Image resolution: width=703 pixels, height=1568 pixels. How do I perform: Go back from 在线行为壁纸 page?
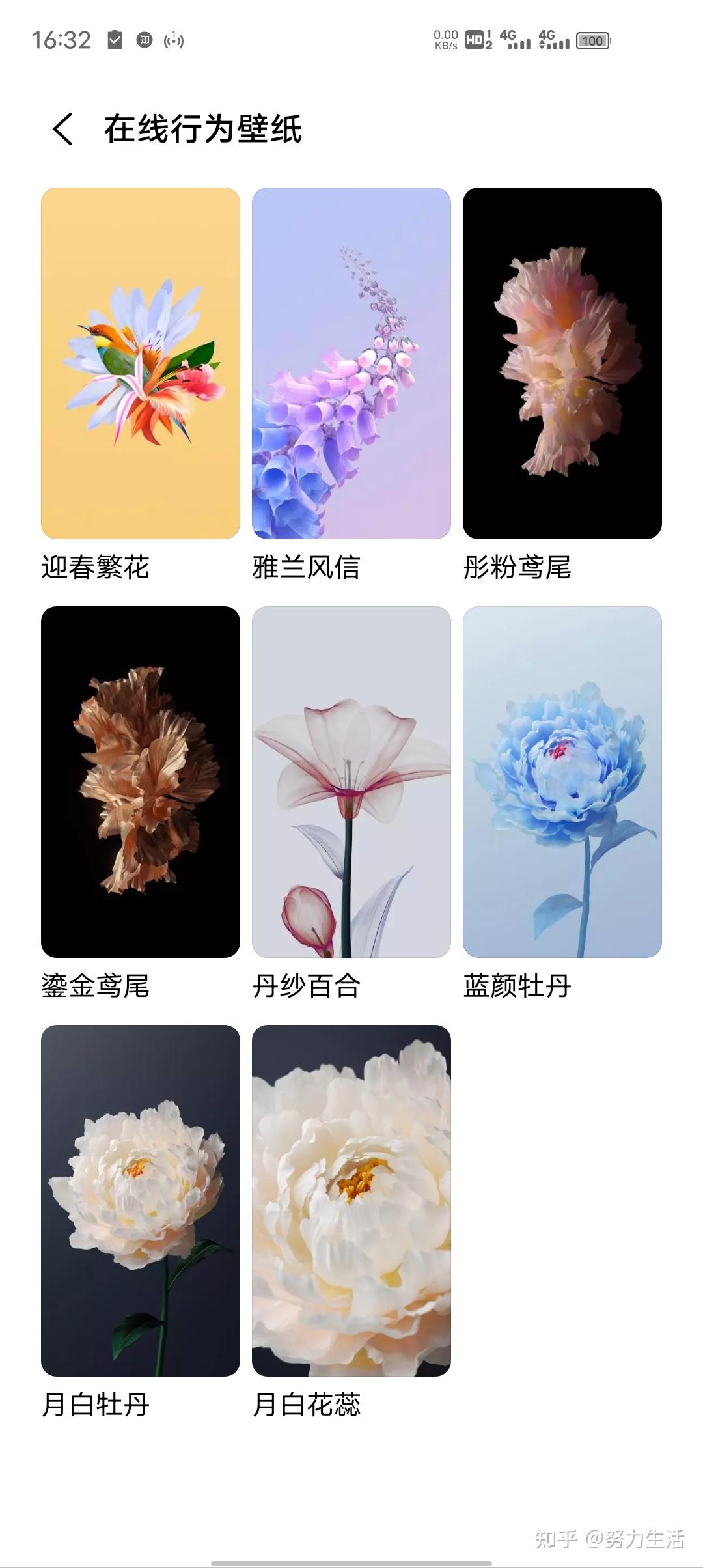tap(63, 129)
